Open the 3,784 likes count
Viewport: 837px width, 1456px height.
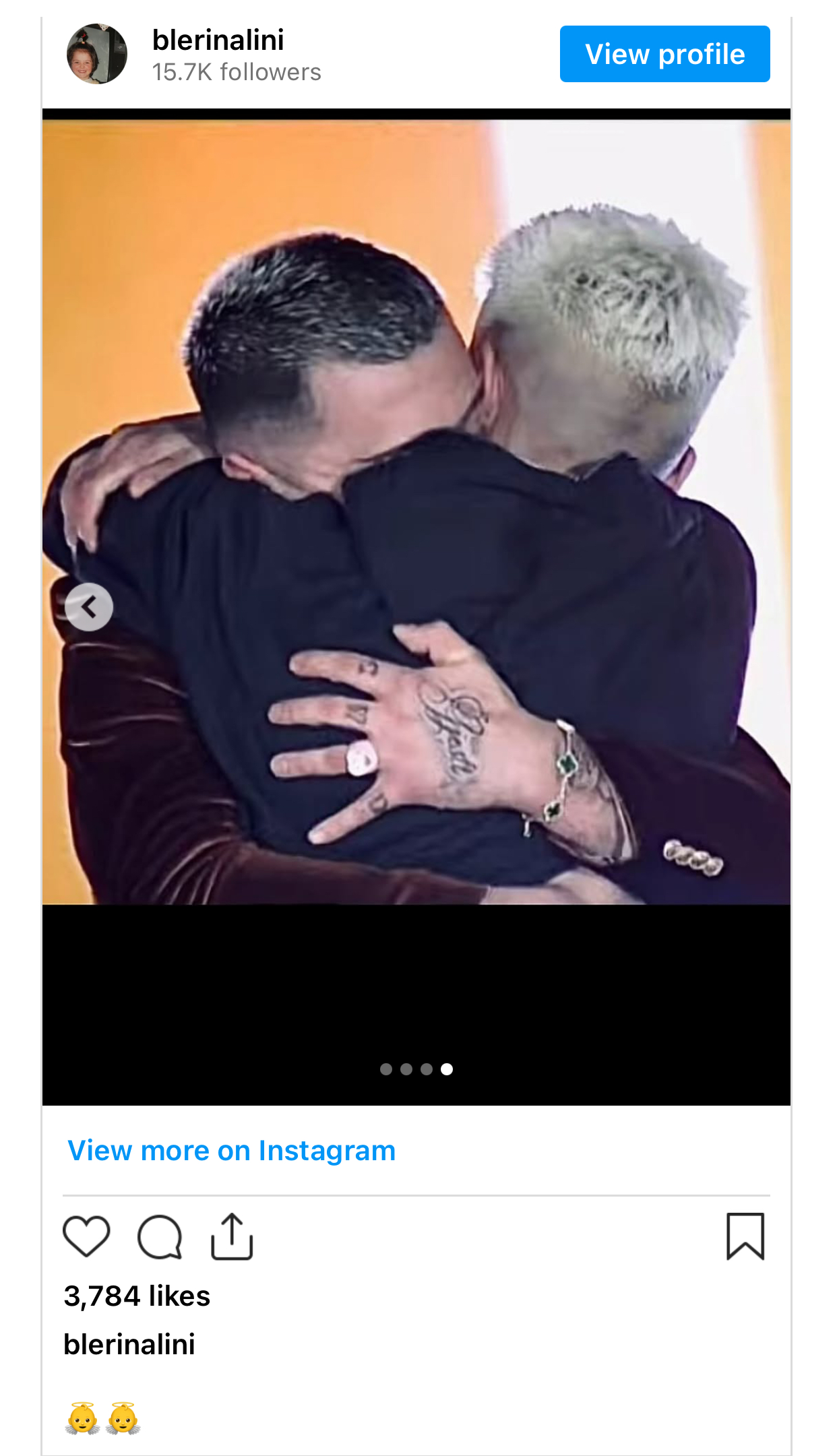coord(137,1296)
